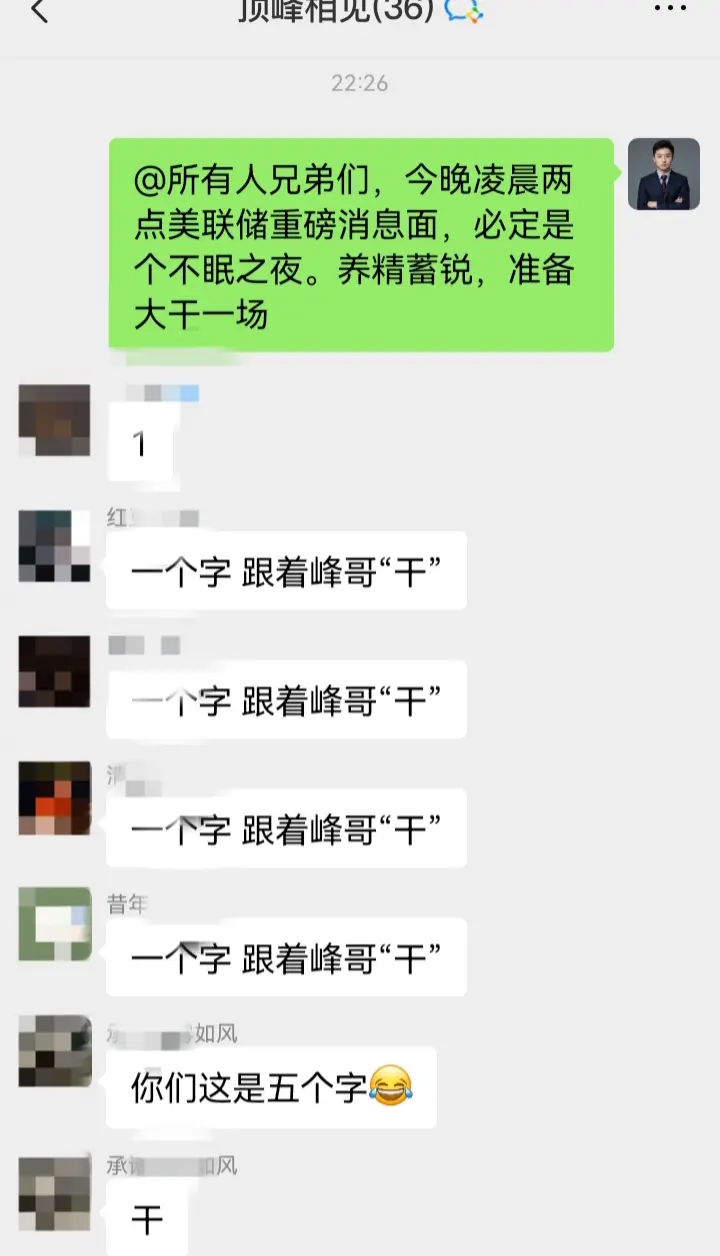Tap the sender's avatar on the green message

(662, 176)
